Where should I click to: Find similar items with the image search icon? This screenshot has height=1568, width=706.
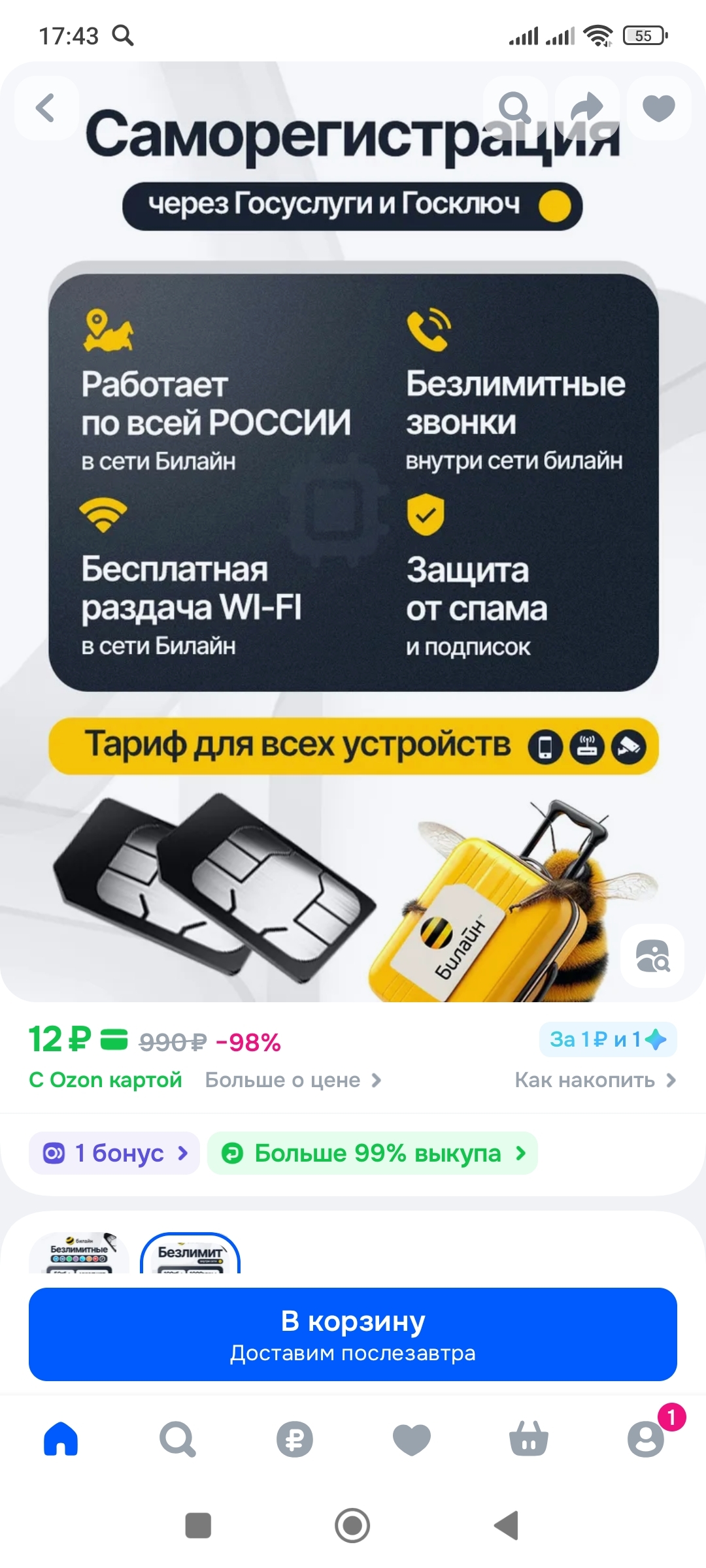click(652, 956)
